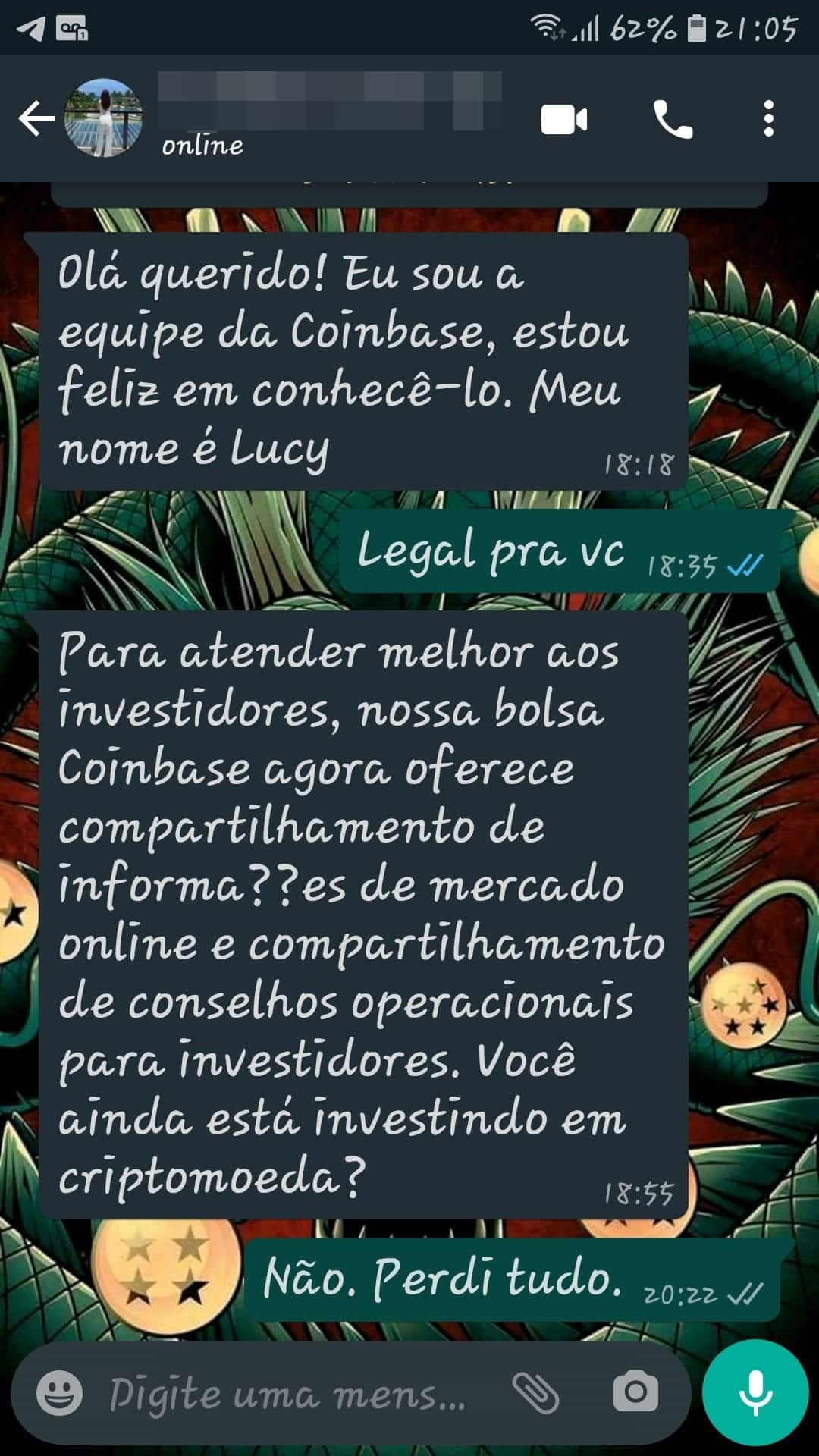
Task: Open the contact's profile picture
Action: pyautogui.click(x=103, y=118)
